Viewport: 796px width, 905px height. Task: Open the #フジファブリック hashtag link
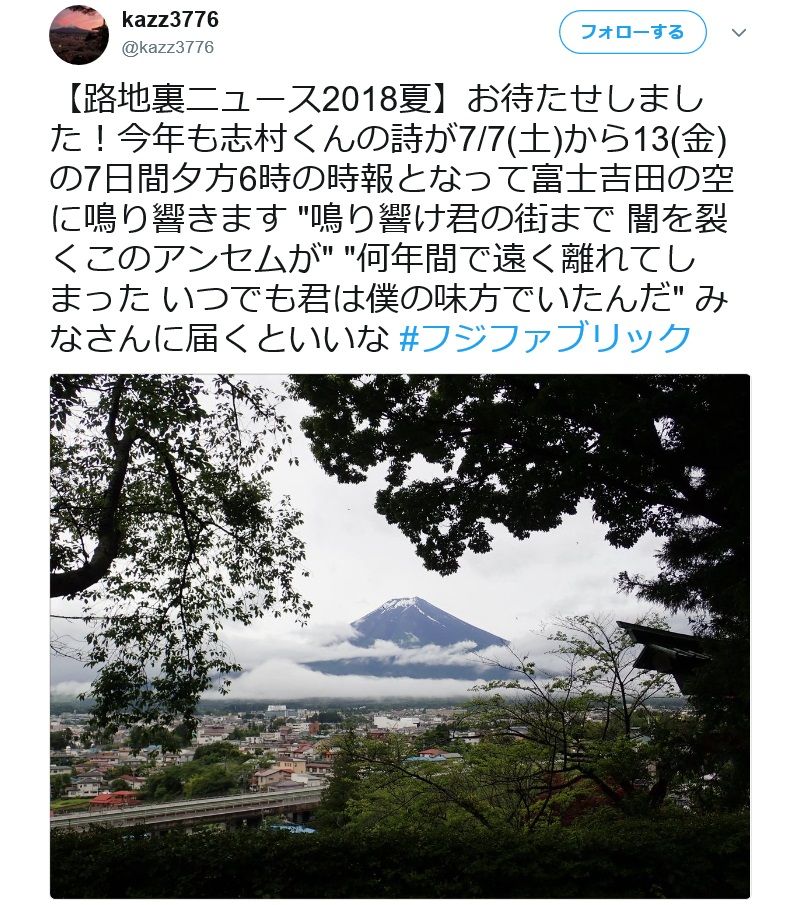pos(545,337)
